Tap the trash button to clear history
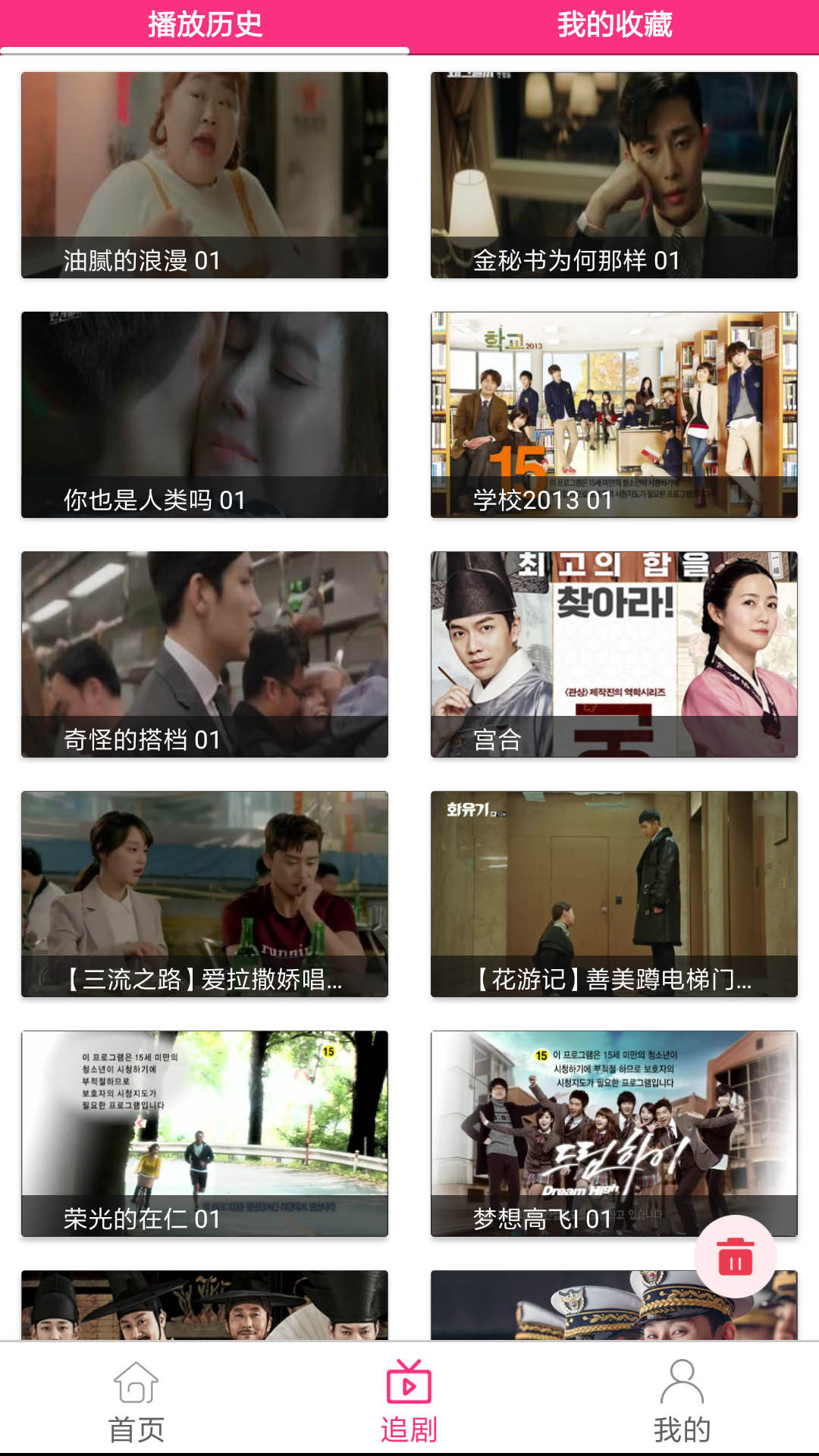The width and height of the screenshot is (819, 1456). (735, 1257)
